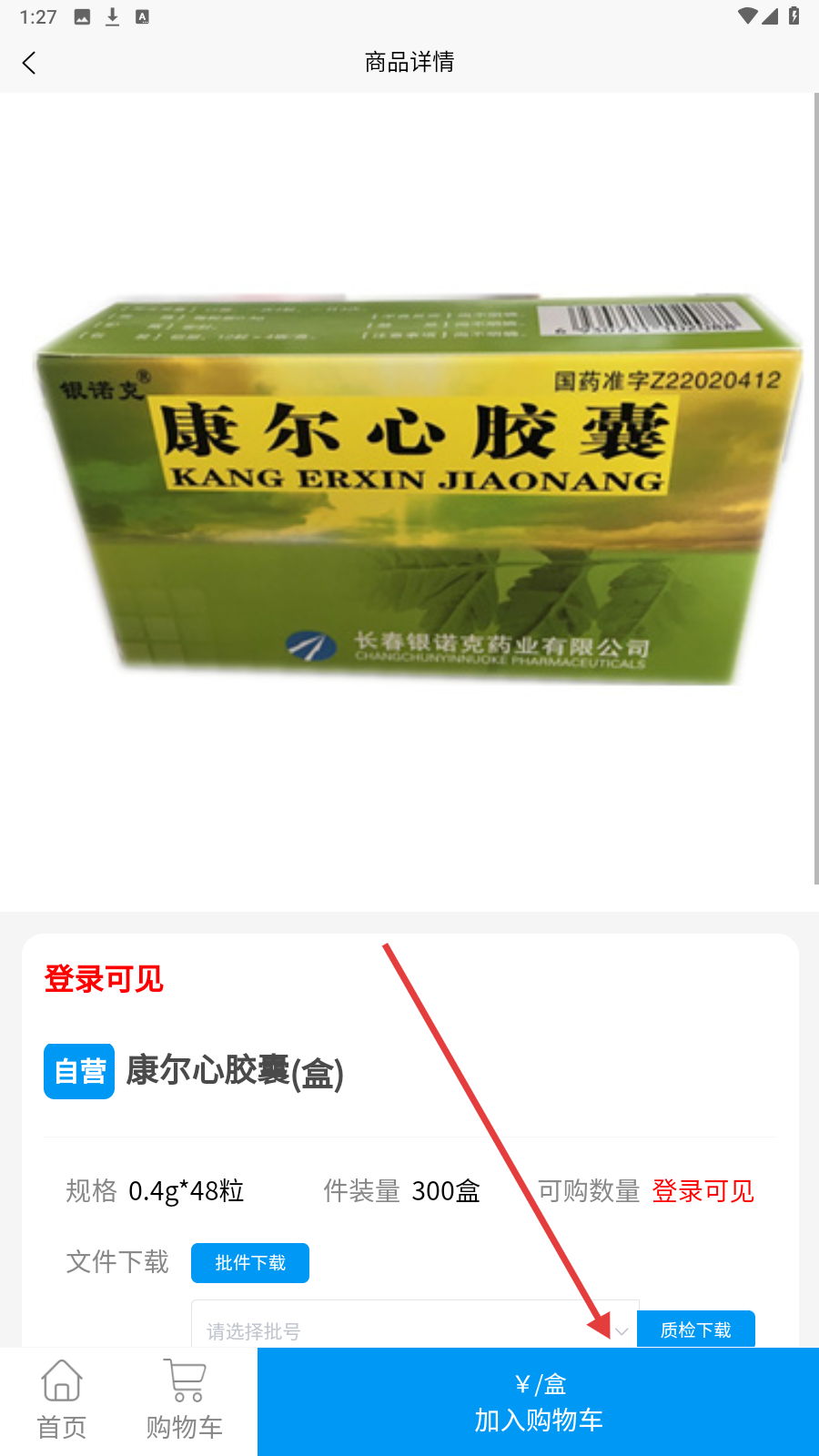Tap the 质检下载 button
819x1456 pixels.
[695, 1330]
